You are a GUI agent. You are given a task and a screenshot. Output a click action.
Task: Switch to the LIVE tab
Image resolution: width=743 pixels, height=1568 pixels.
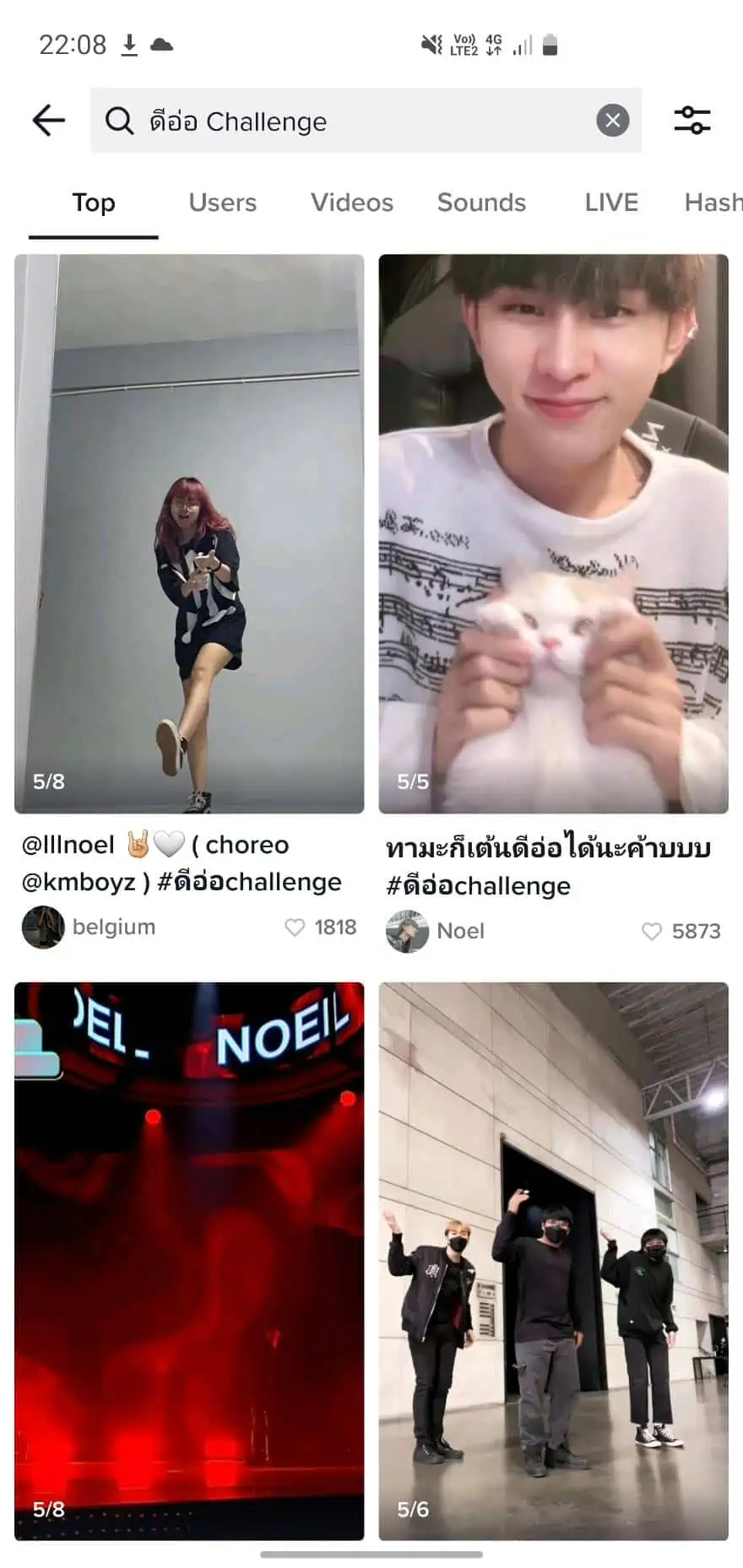[611, 203]
